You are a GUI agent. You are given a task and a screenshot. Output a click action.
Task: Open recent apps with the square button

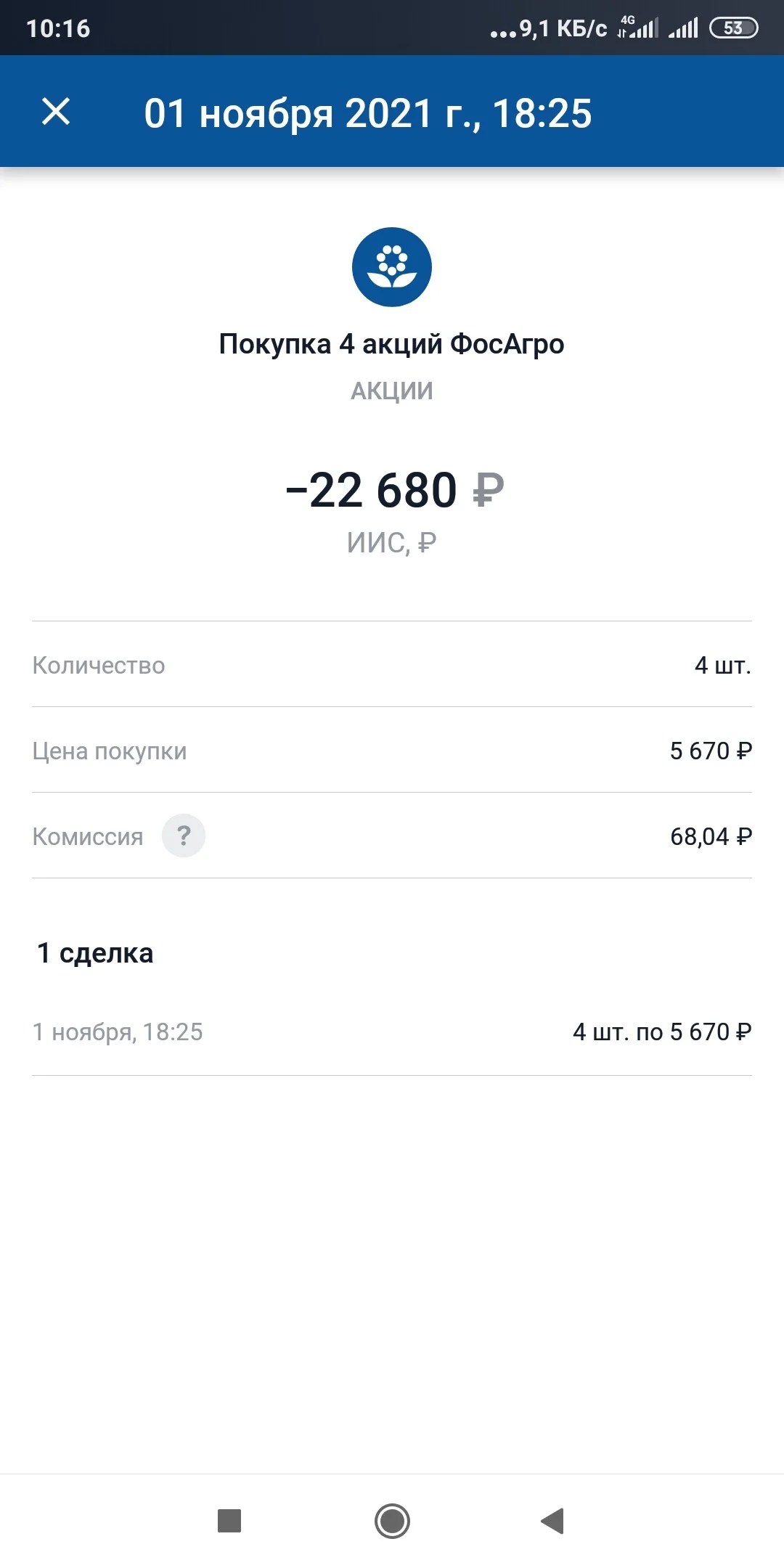(229, 1521)
